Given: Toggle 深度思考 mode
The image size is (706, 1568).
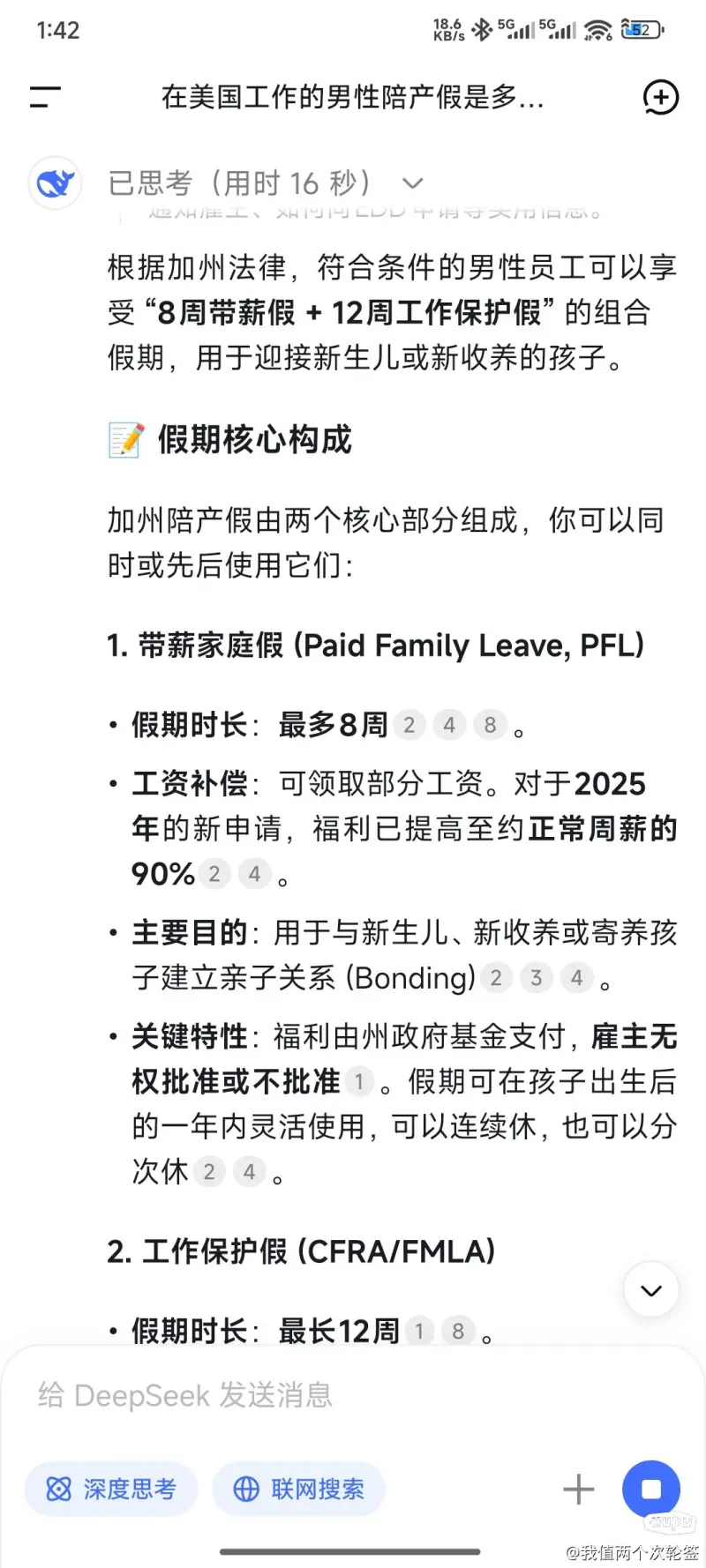Looking at the screenshot, I should pyautogui.click(x=111, y=1490).
